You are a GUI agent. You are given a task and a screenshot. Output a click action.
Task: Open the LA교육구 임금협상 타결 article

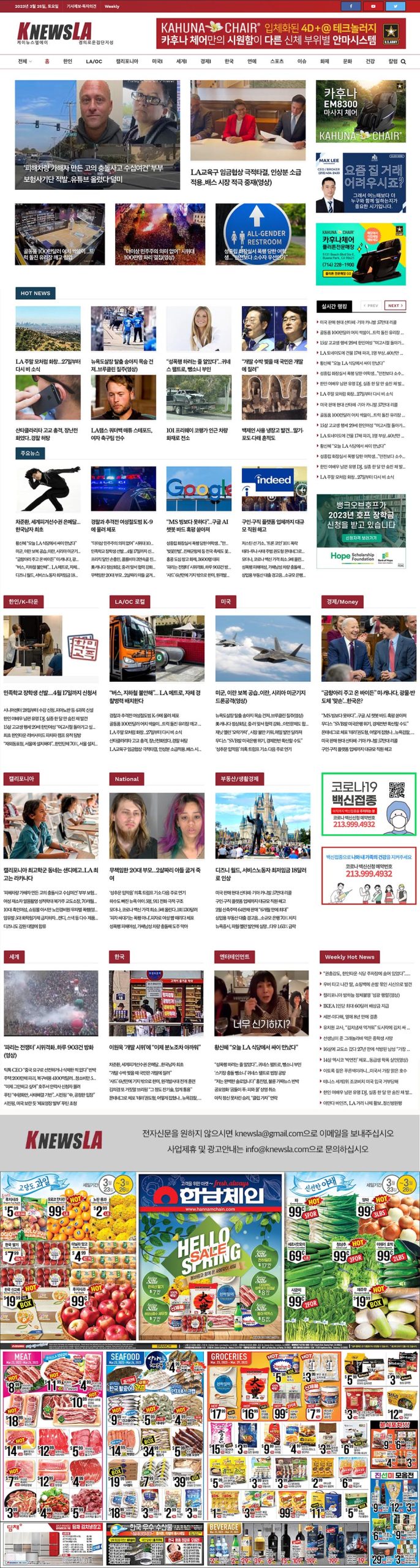(246, 177)
